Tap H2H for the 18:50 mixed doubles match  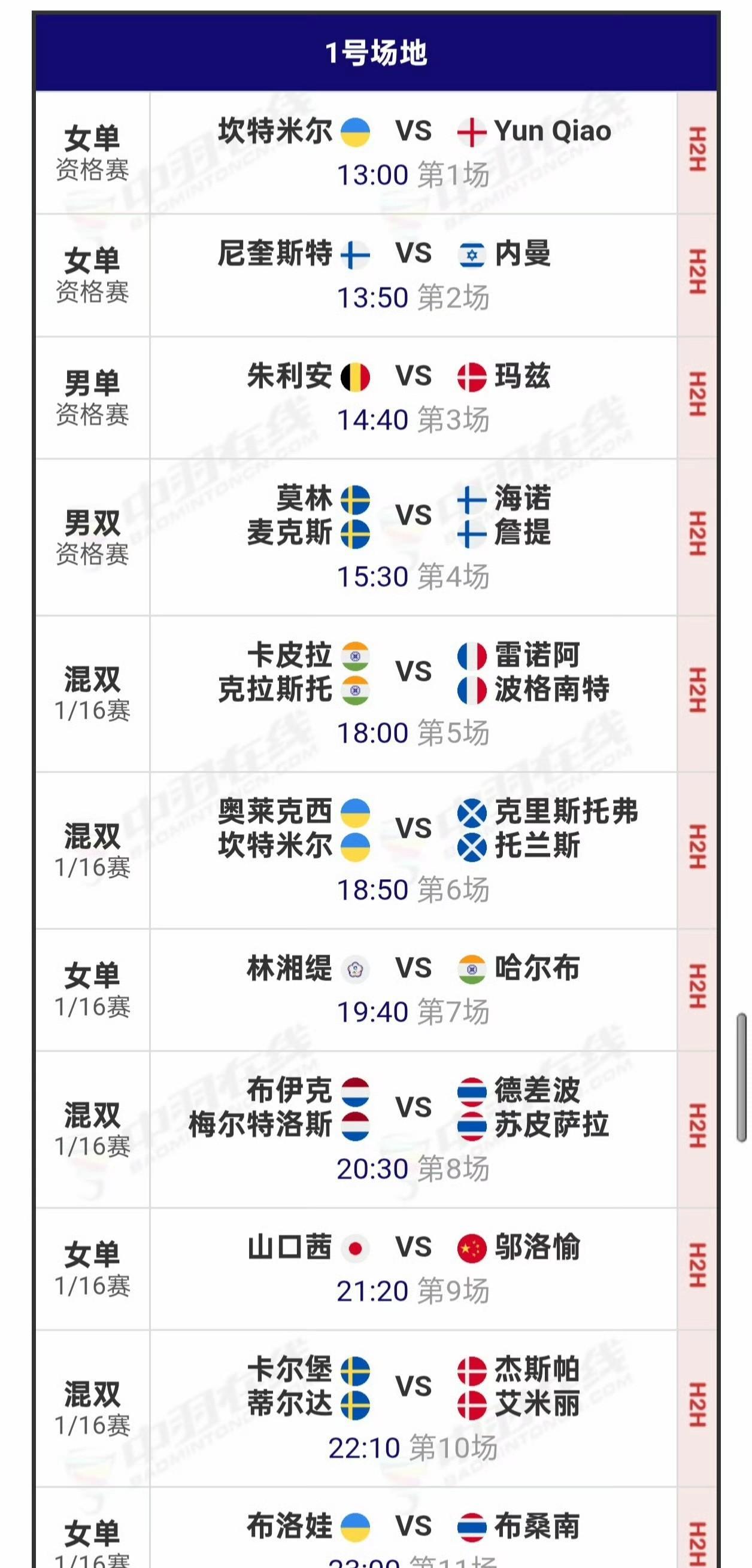(696, 850)
